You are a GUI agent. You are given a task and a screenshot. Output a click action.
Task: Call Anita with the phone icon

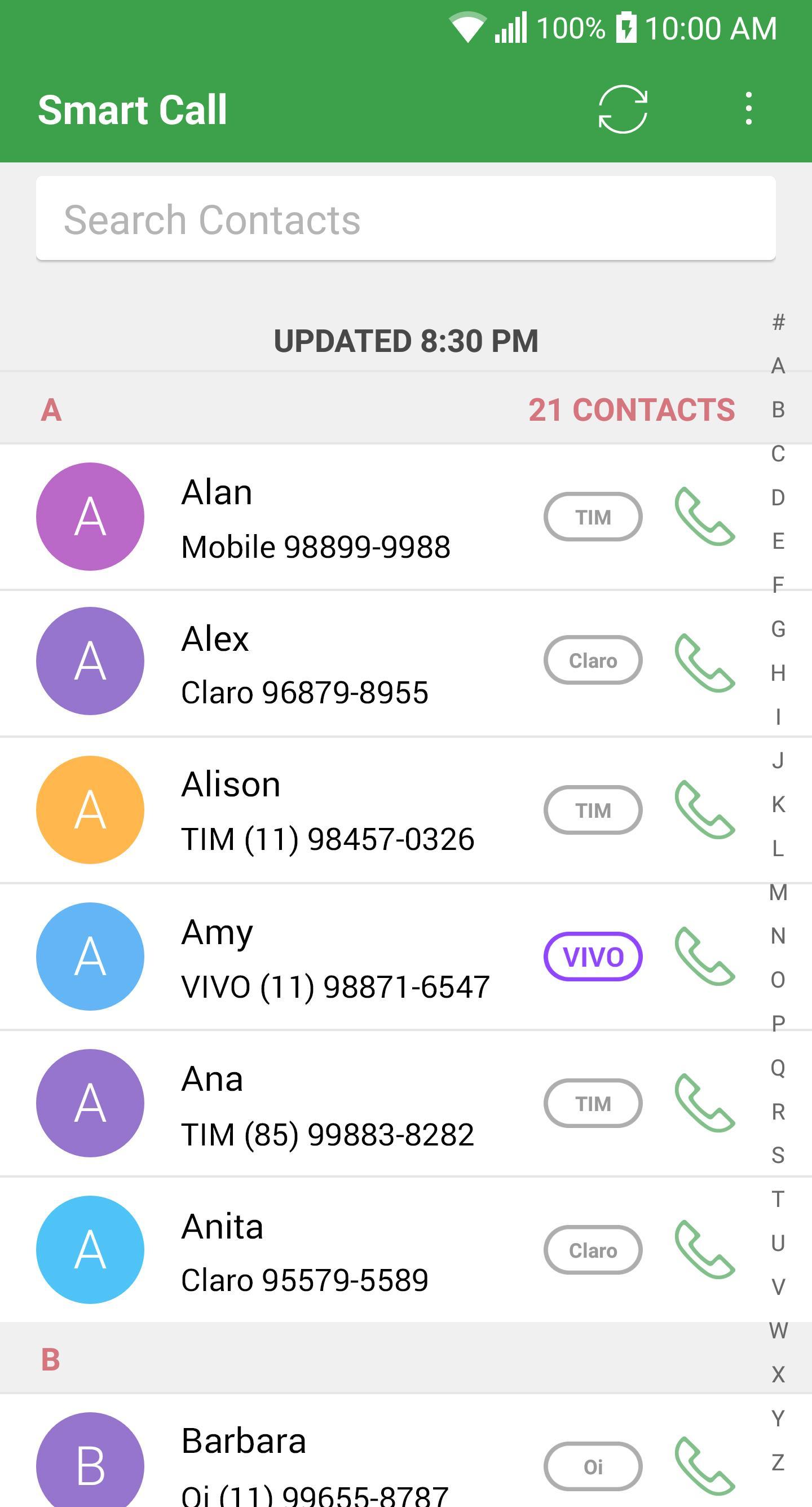705,1250
